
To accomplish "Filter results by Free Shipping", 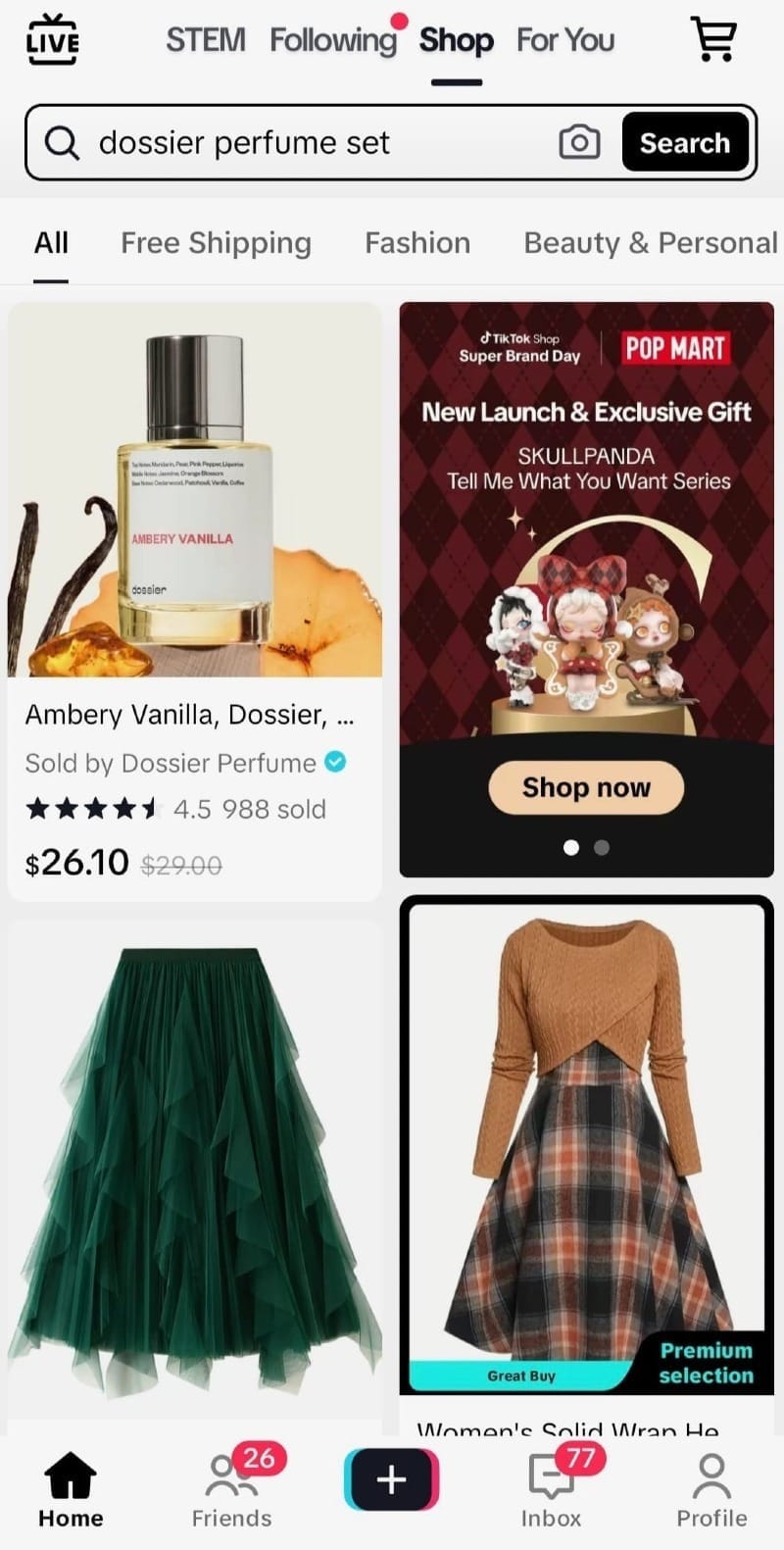I will click(x=216, y=243).
